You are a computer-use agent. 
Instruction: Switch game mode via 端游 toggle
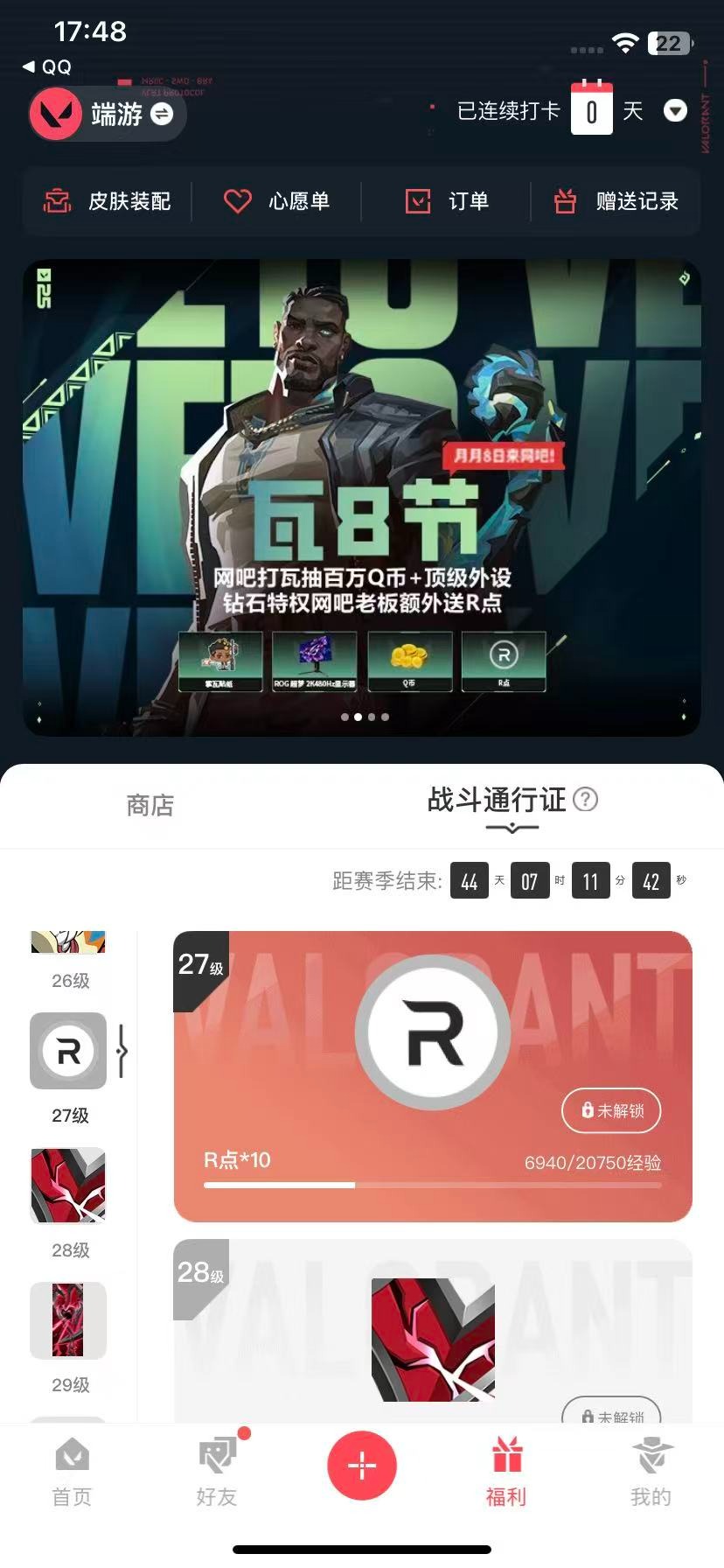[x=162, y=114]
